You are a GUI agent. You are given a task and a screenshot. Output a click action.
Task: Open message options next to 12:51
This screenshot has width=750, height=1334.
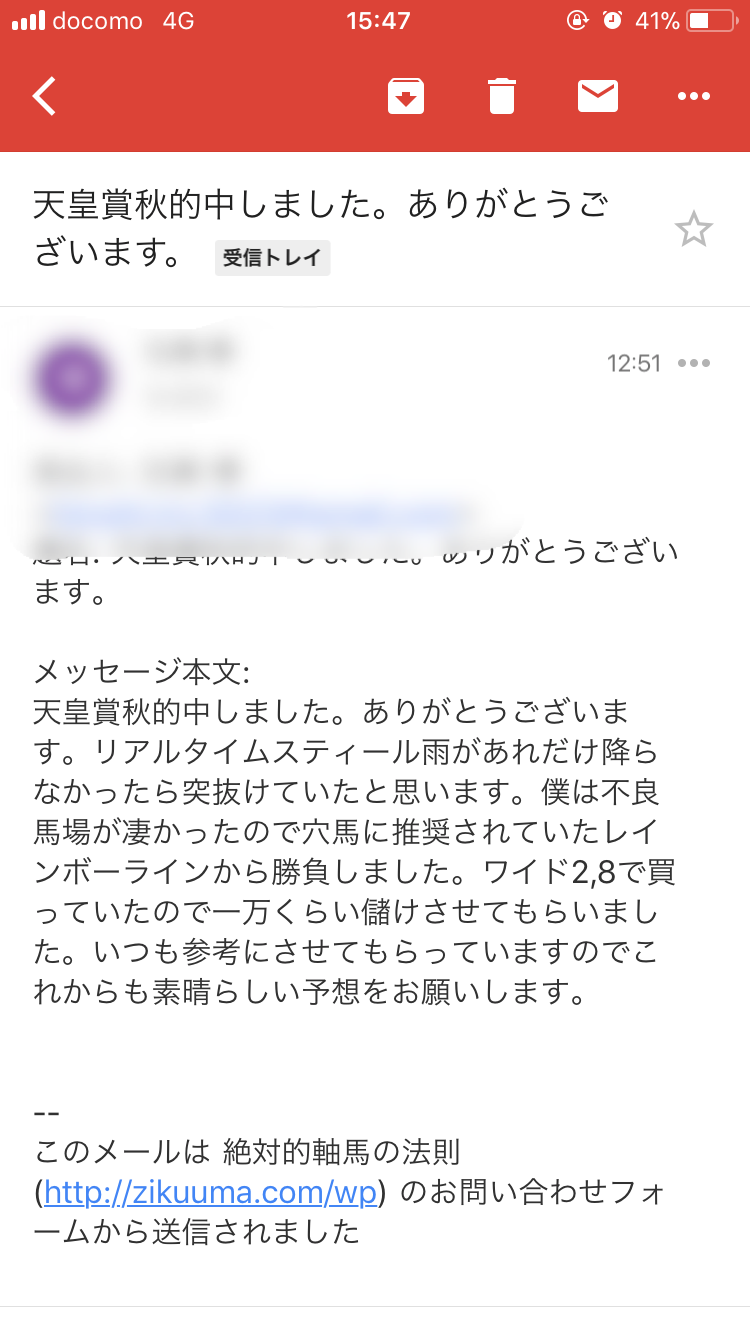pyautogui.click(x=693, y=363)
